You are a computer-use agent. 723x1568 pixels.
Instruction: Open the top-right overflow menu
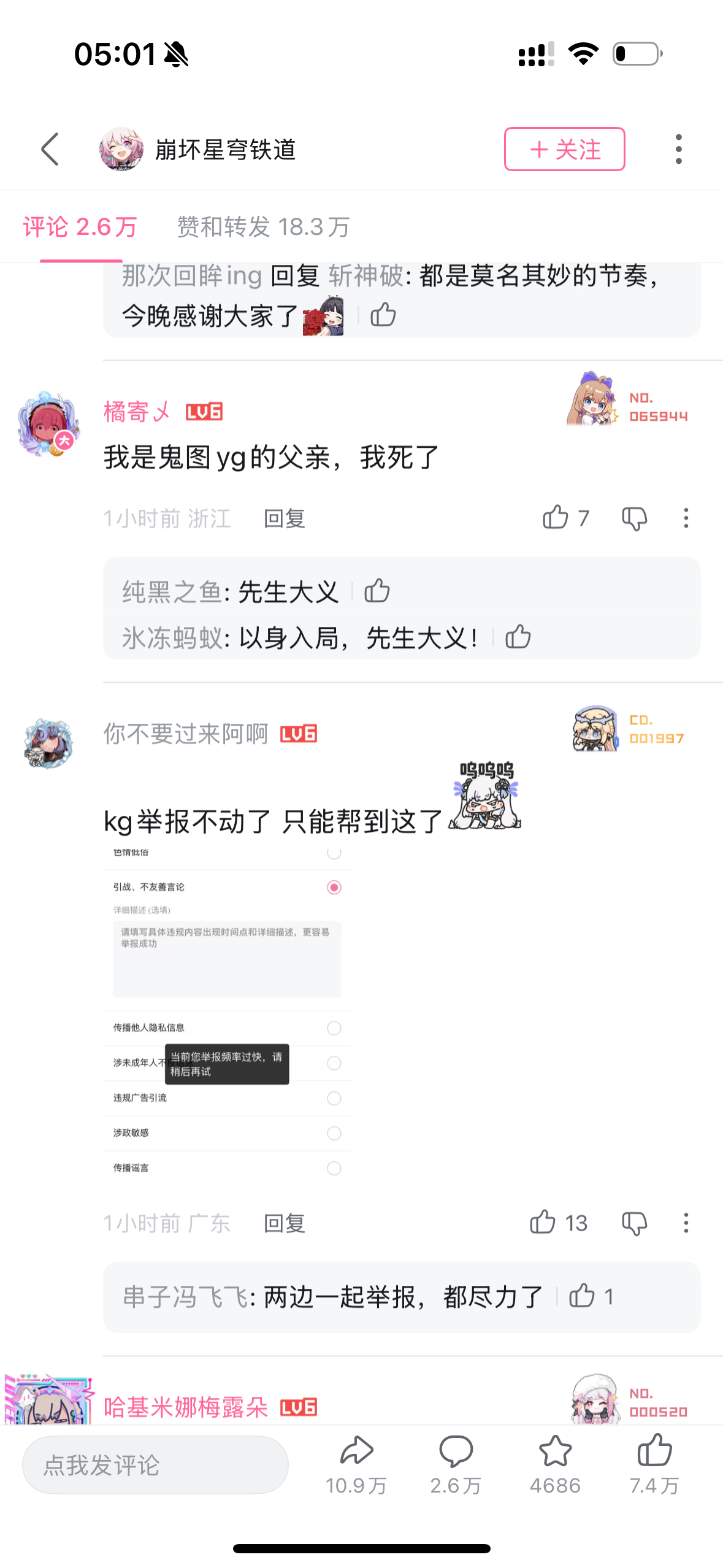coord(678,149)
